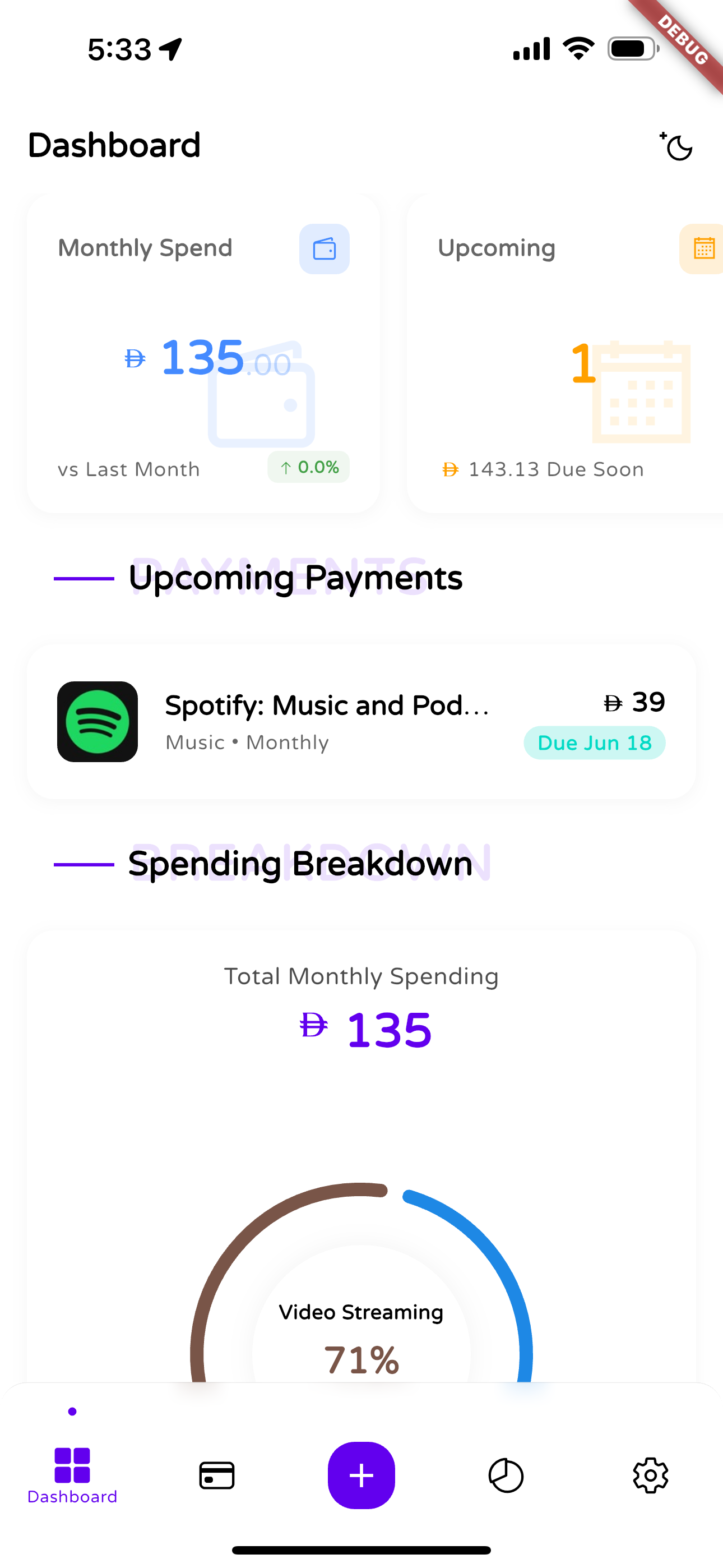Add a new subscription with plus button

pyautogui.click(x=361, y=1475)
